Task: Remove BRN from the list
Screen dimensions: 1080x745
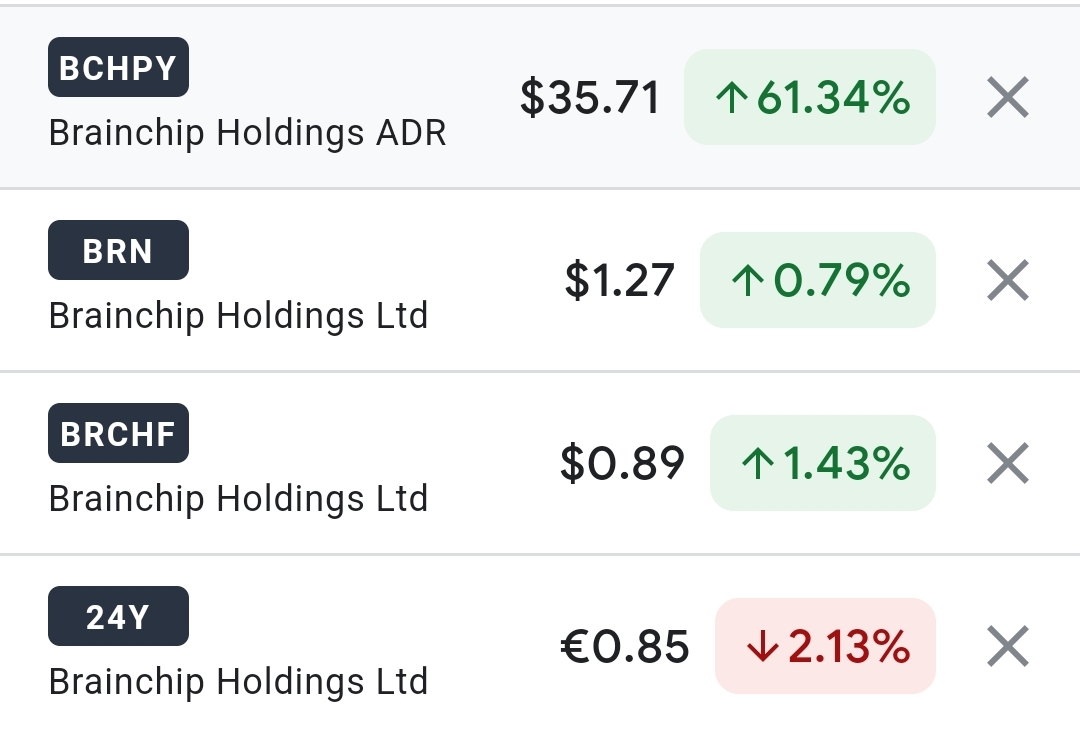Action: [1007, 281]
